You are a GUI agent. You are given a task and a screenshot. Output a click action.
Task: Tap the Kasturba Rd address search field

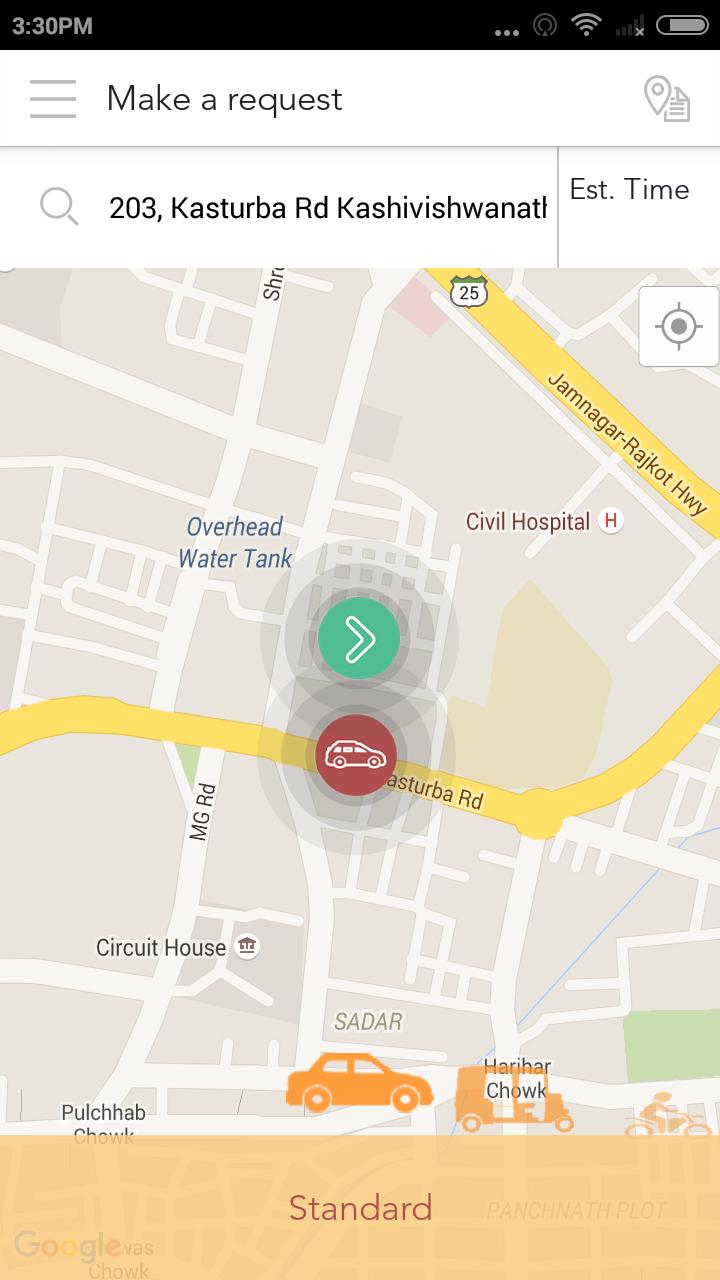(327, 208)
